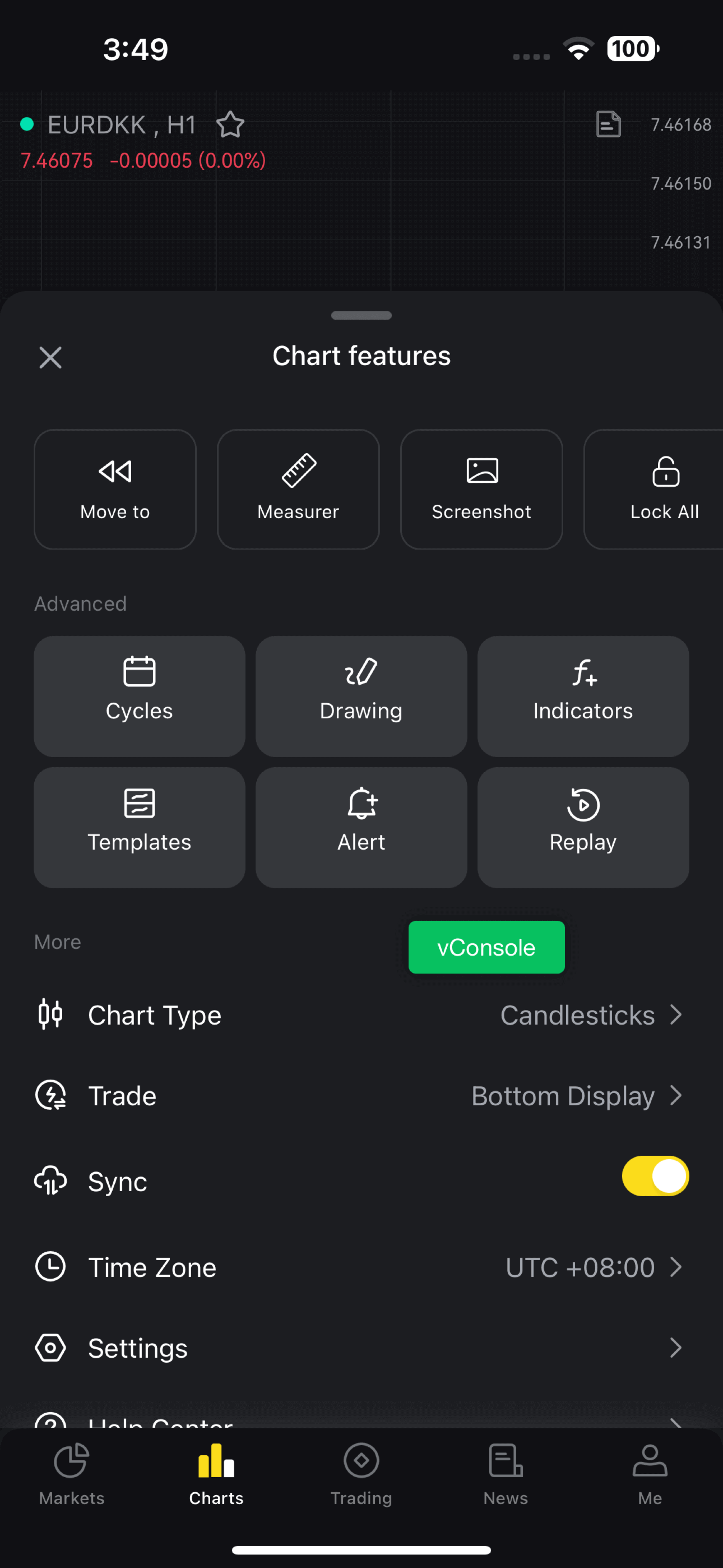Viewport: 723px width, 1568px height.
Task: Change Chart Type from Candlesticks
Action: [361, 1014]
